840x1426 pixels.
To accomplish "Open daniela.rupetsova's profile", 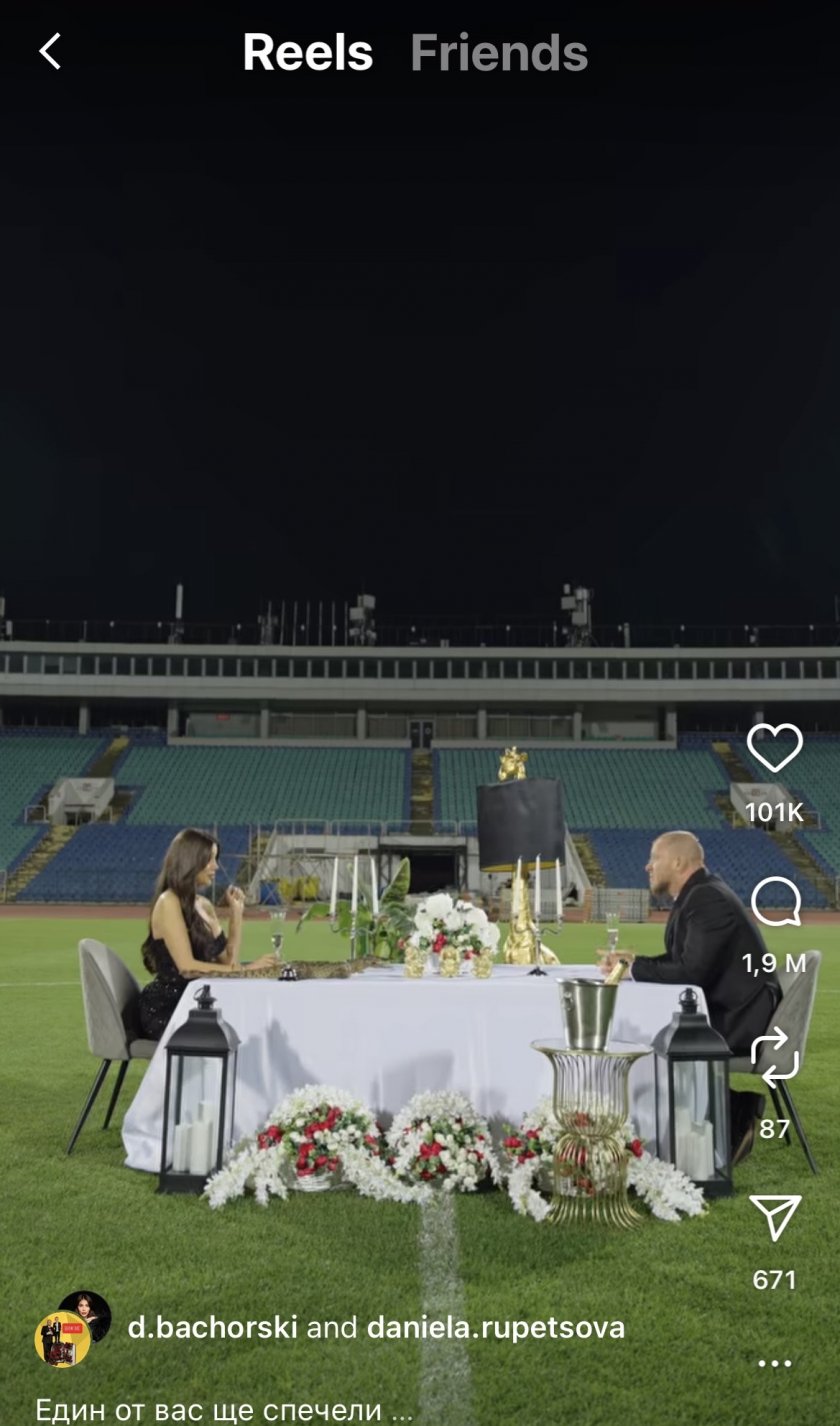I will [495, 1327].
